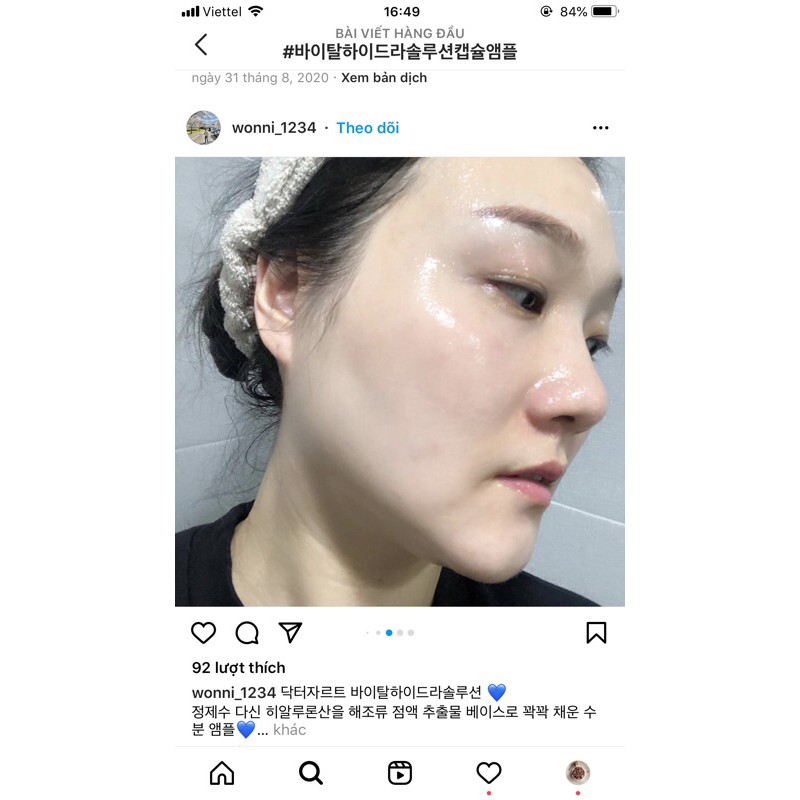Screen dimensions: 800x800
Task: Share the post via the paper plane
Action: coord(290,632)
